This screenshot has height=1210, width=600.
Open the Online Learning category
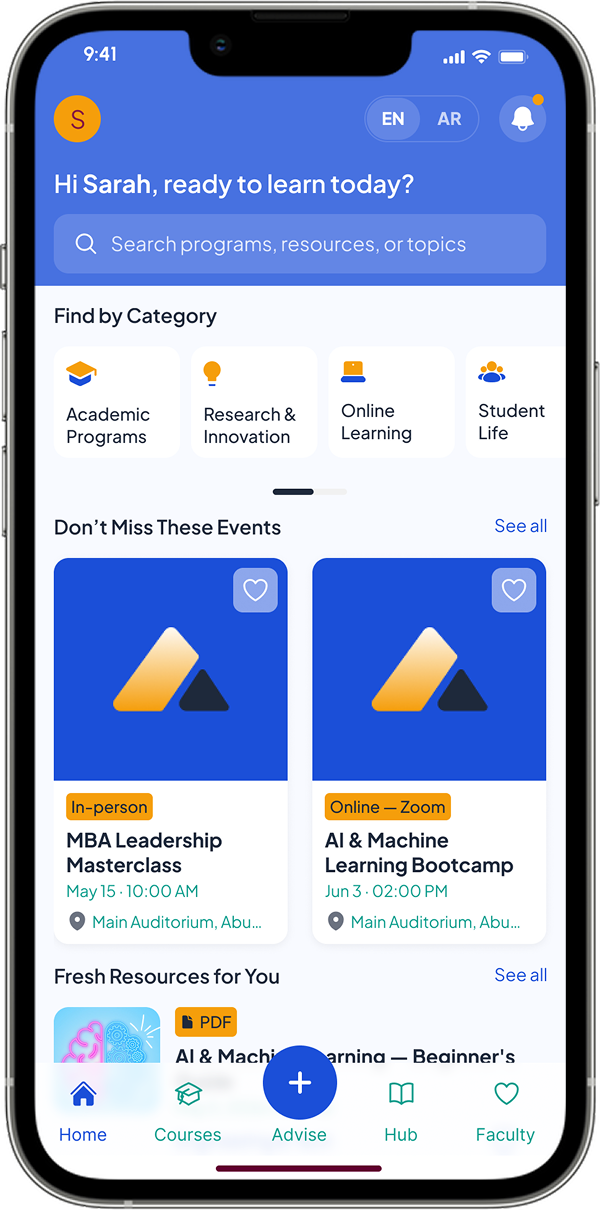(391, 402)
